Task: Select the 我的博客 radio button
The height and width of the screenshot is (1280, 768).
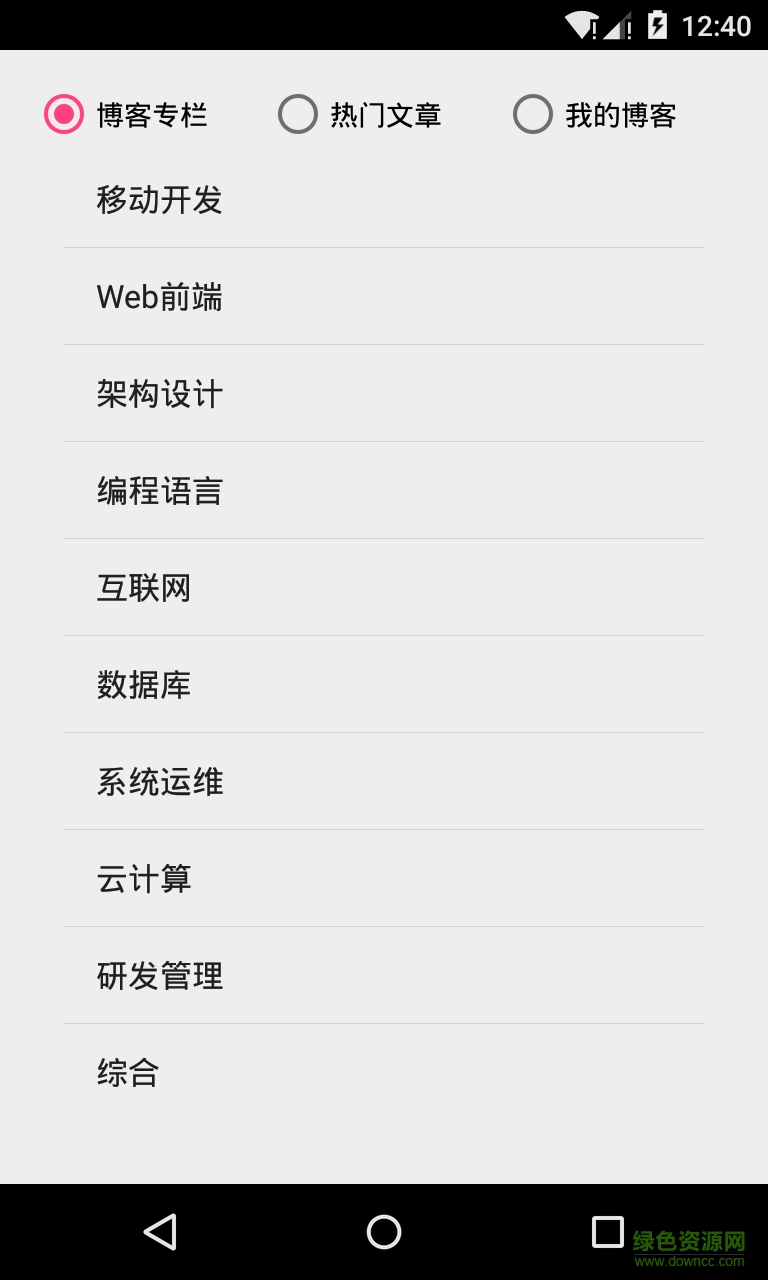Action: (x=532, y=113)
